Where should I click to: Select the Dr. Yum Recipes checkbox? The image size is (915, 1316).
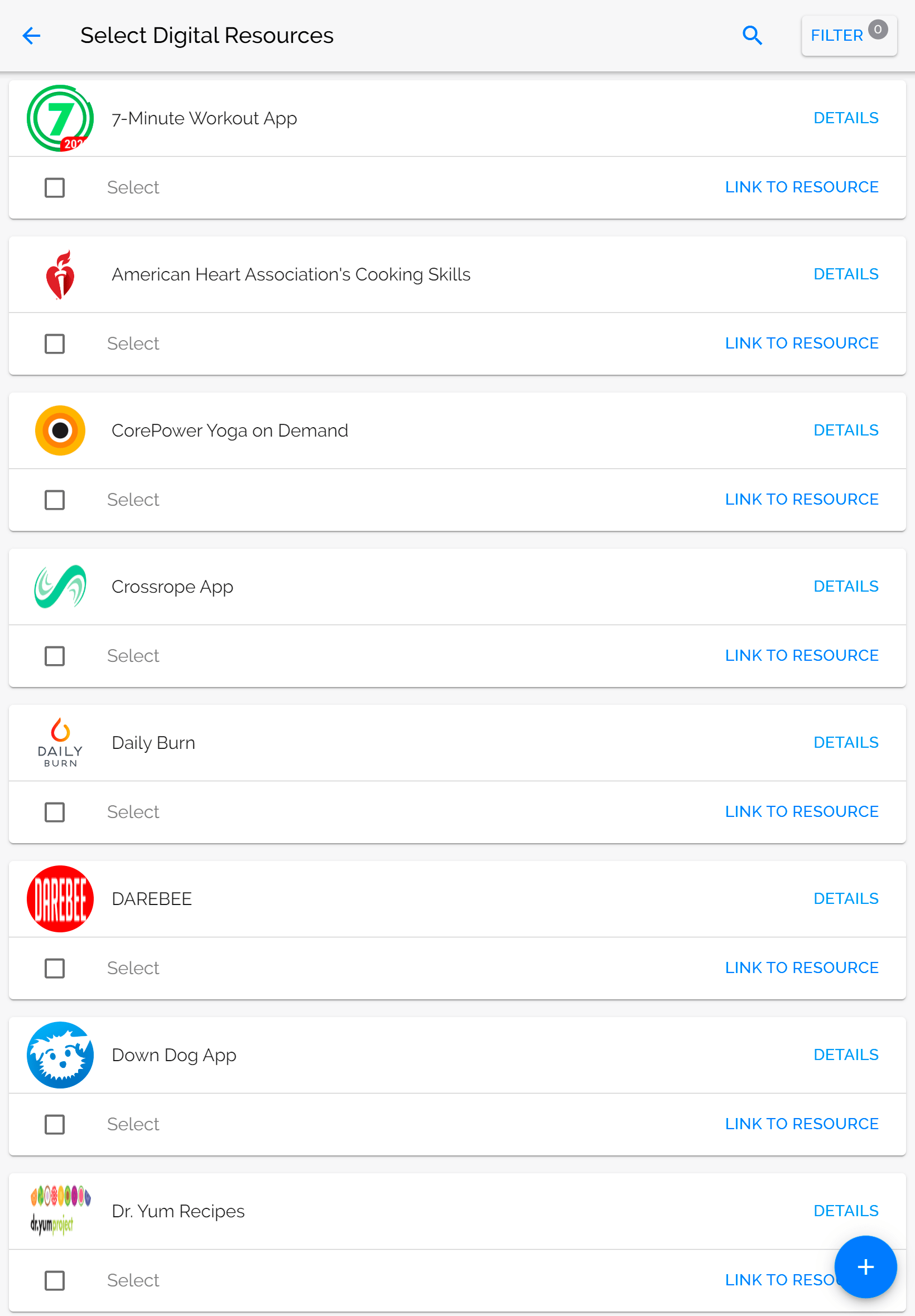click(x=55, y=1280)
